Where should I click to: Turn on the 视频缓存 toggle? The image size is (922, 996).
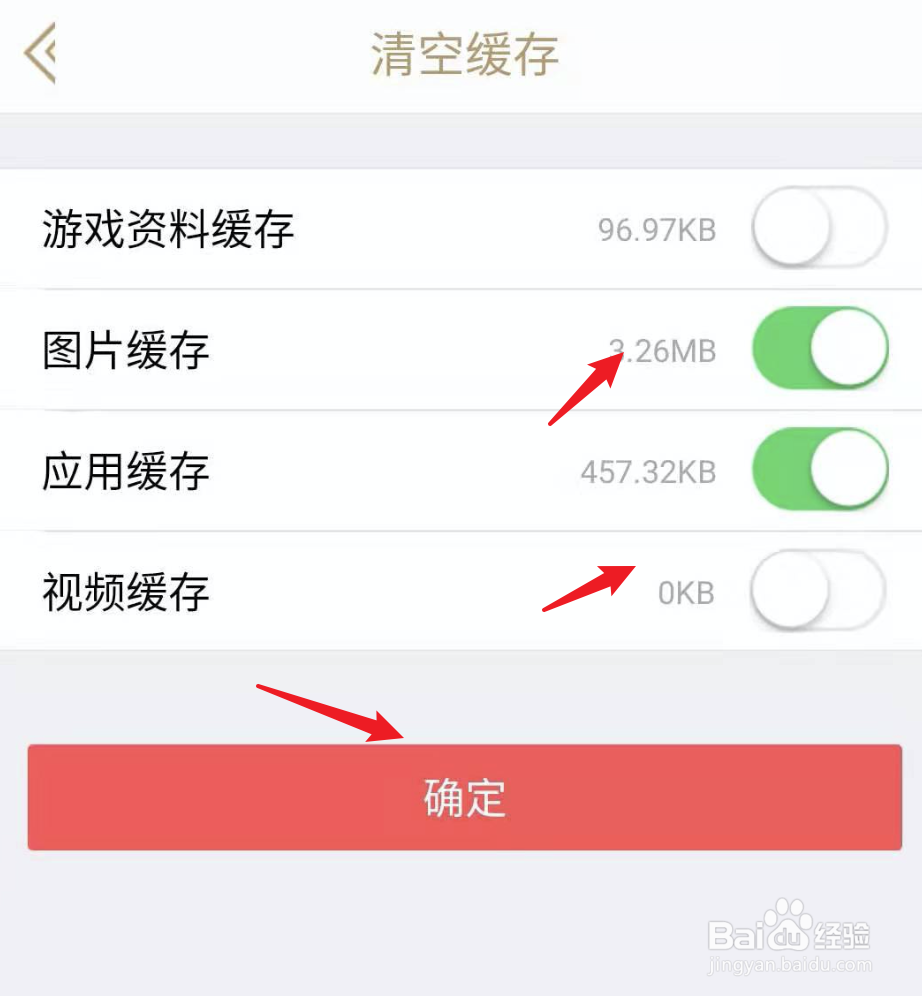click(x=819, y=591)
